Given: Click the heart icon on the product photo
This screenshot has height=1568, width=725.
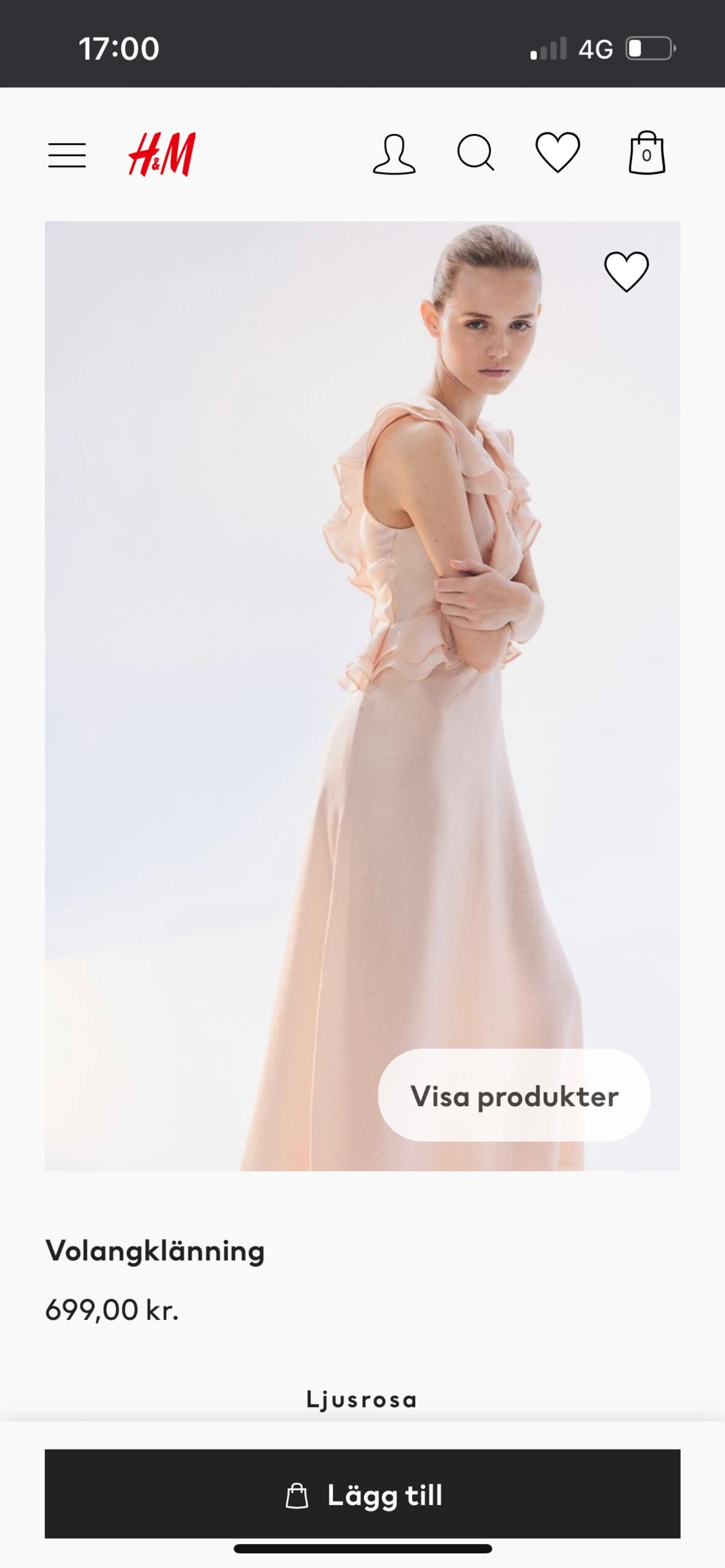Looking at the screenshot, I should point(626,271).
